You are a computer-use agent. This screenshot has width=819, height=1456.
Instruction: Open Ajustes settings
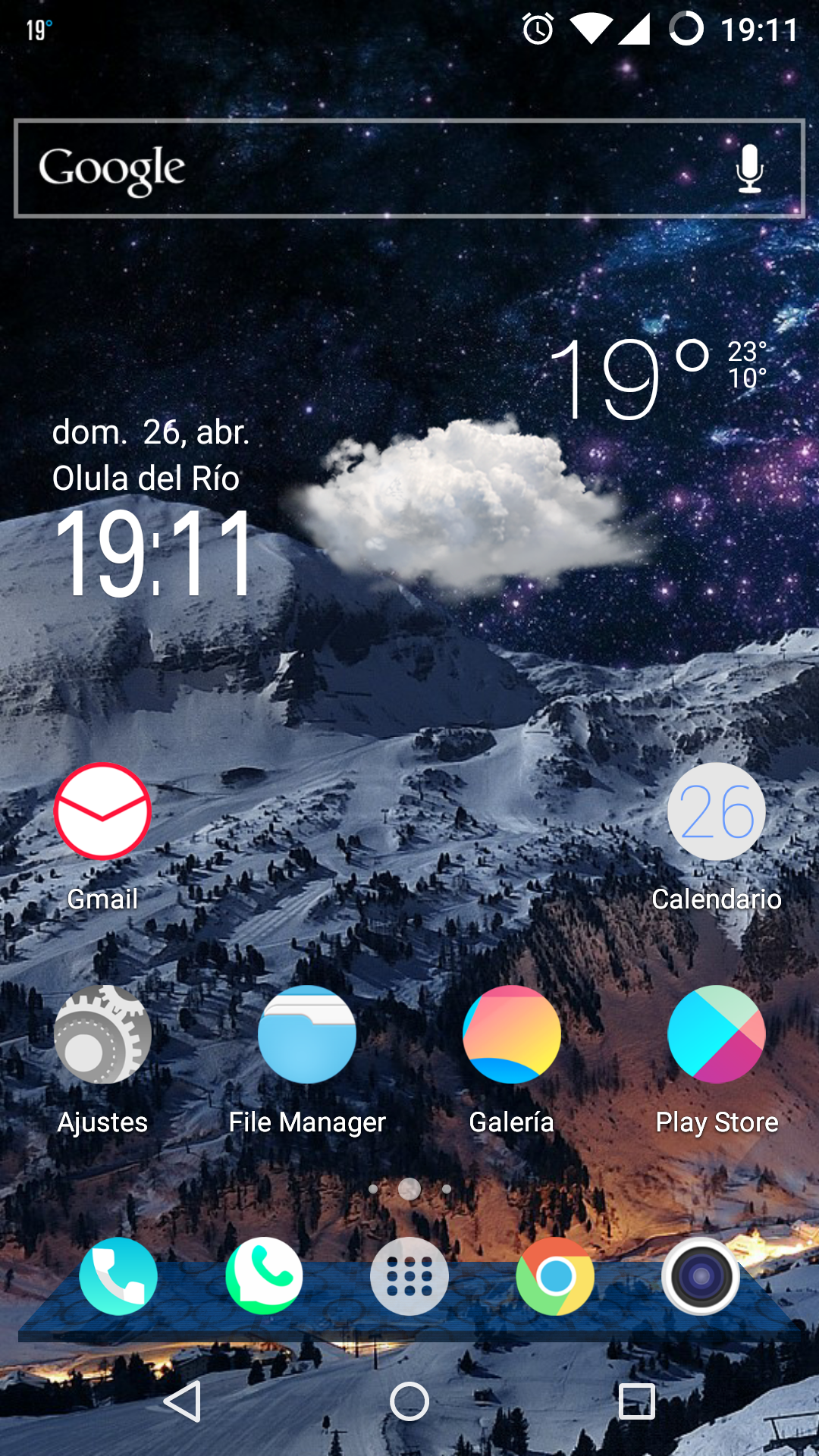click(x=102, y=1035)
